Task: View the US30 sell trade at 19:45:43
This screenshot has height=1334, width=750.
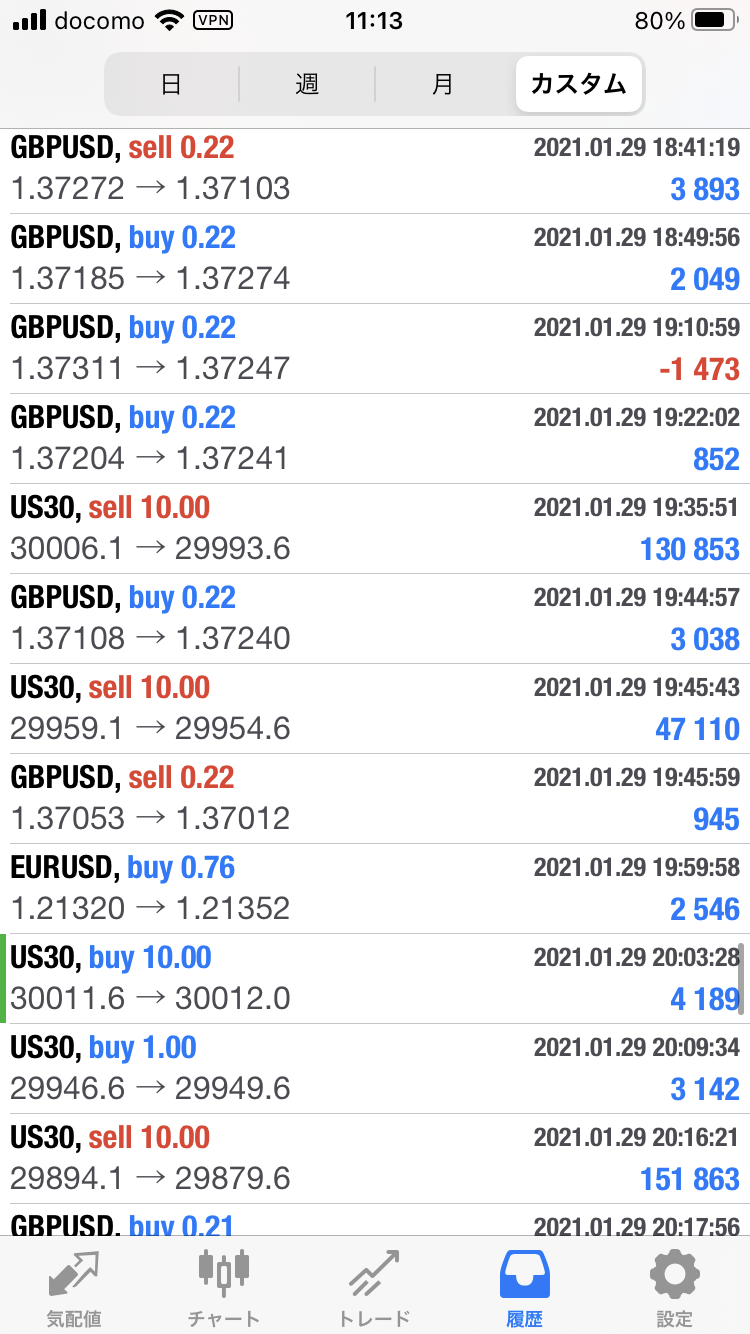Action: (x=375, y=709)
